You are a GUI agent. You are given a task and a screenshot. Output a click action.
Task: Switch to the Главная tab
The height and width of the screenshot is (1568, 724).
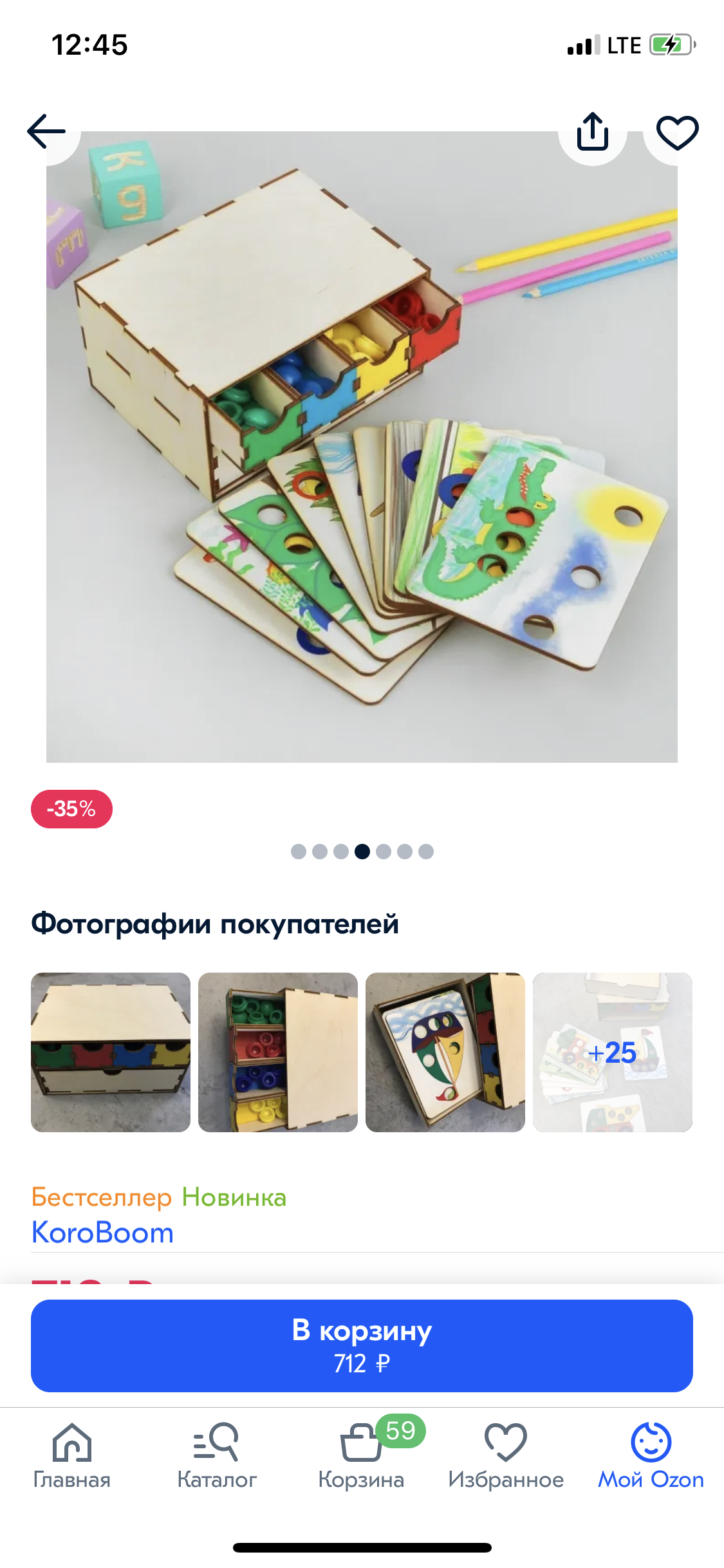point(72,1456)
